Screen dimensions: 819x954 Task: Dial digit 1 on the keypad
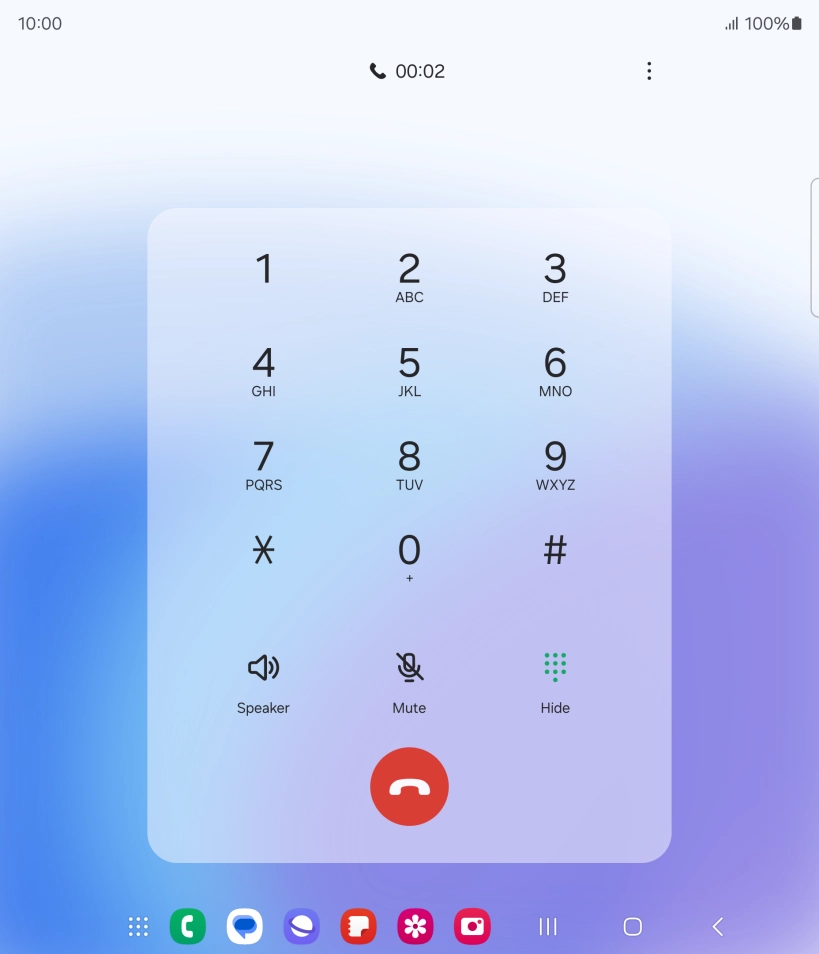(263, 270)
